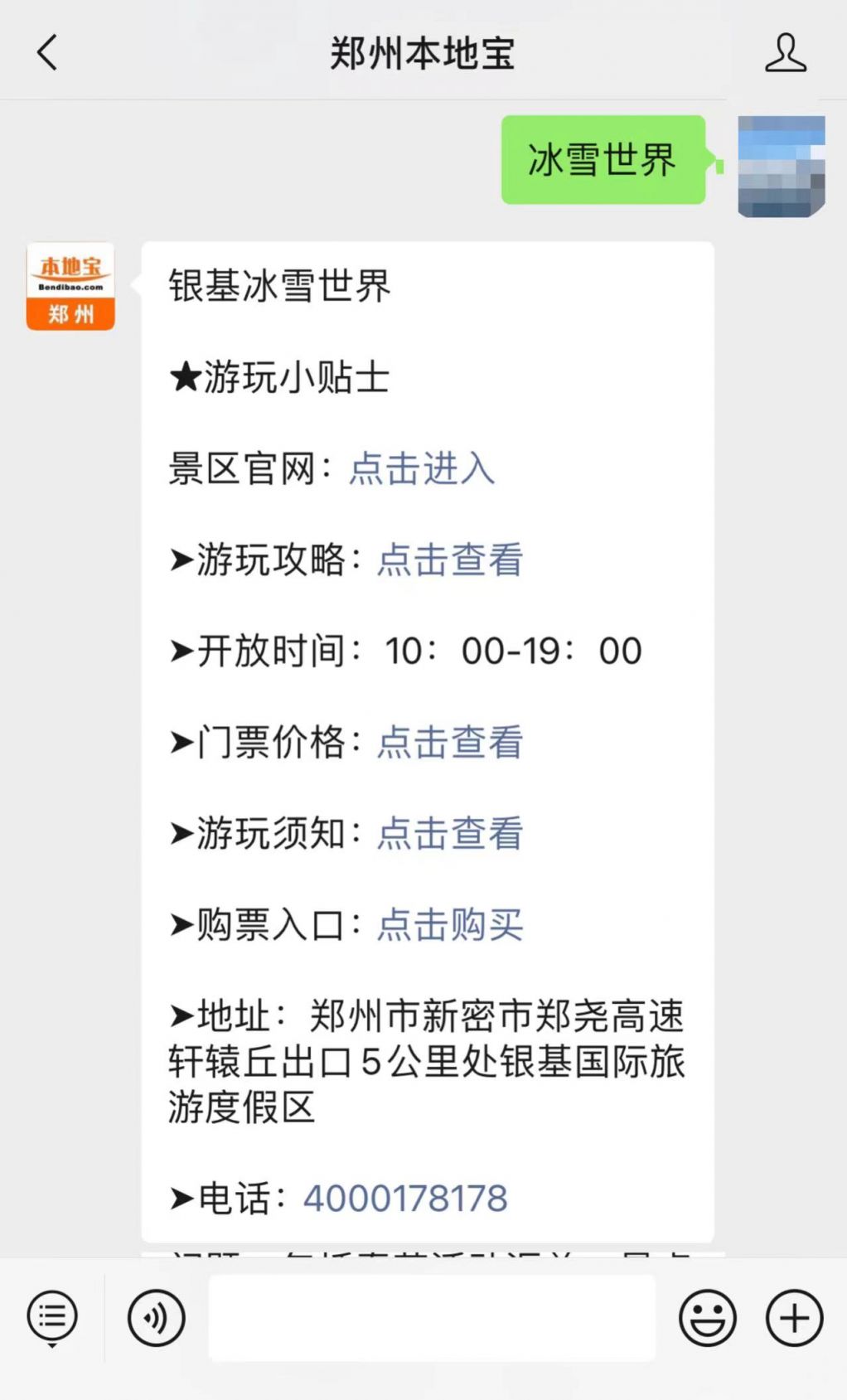Open the plus attachments menu
Image resolution: width=847 pixels, height=1400 pixels.
(x=794, y=1317)
